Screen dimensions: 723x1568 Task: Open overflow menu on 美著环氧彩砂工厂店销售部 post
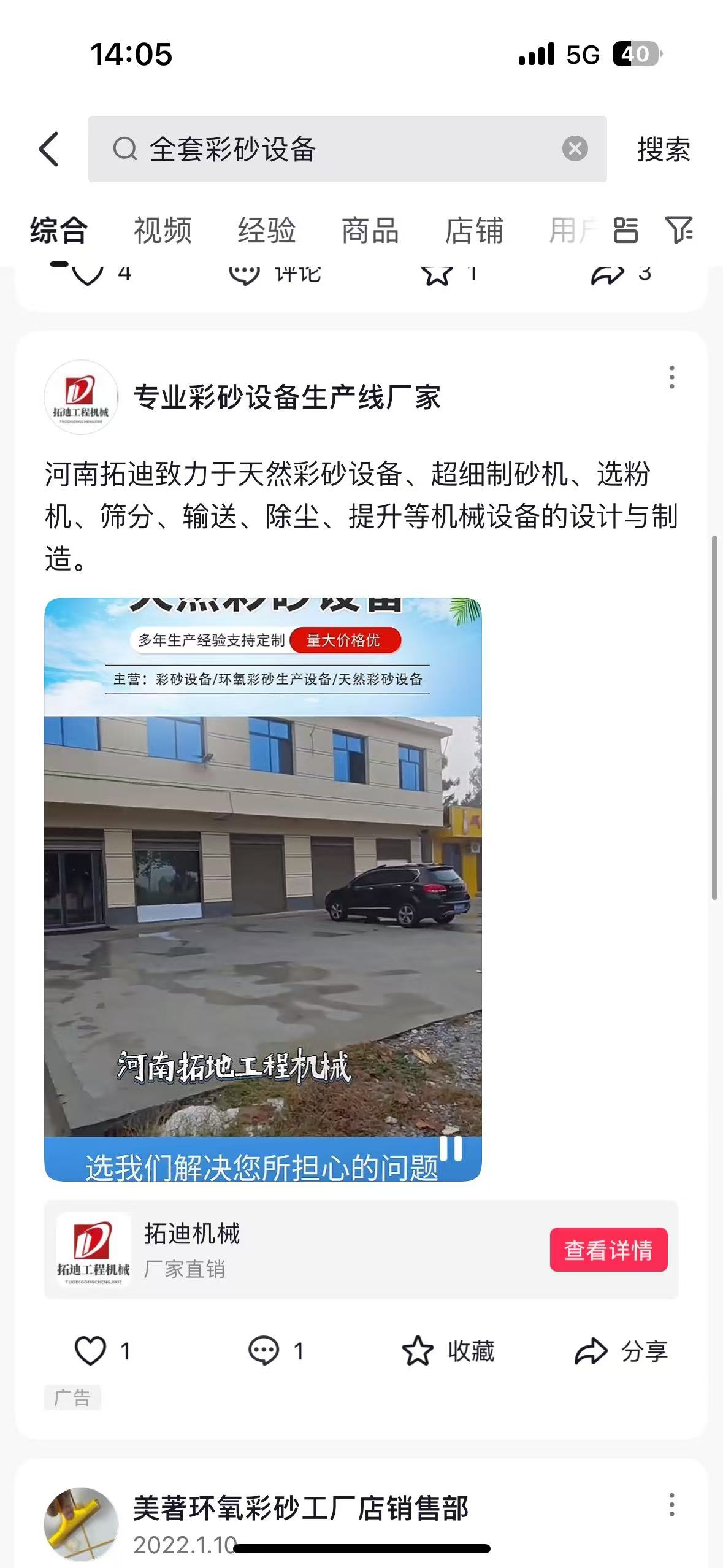point(672,1505)
